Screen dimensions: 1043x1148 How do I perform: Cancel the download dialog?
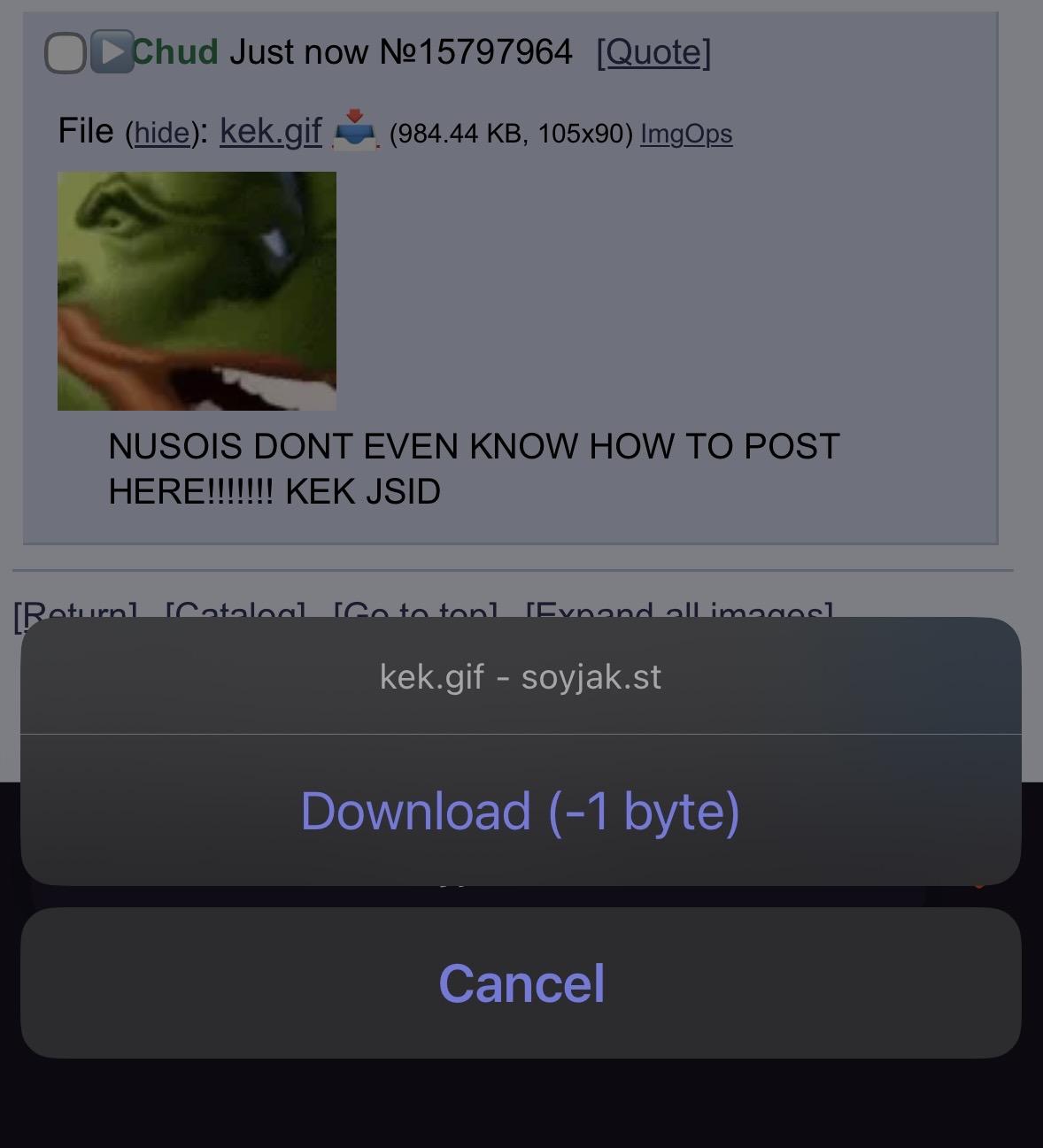521,983
